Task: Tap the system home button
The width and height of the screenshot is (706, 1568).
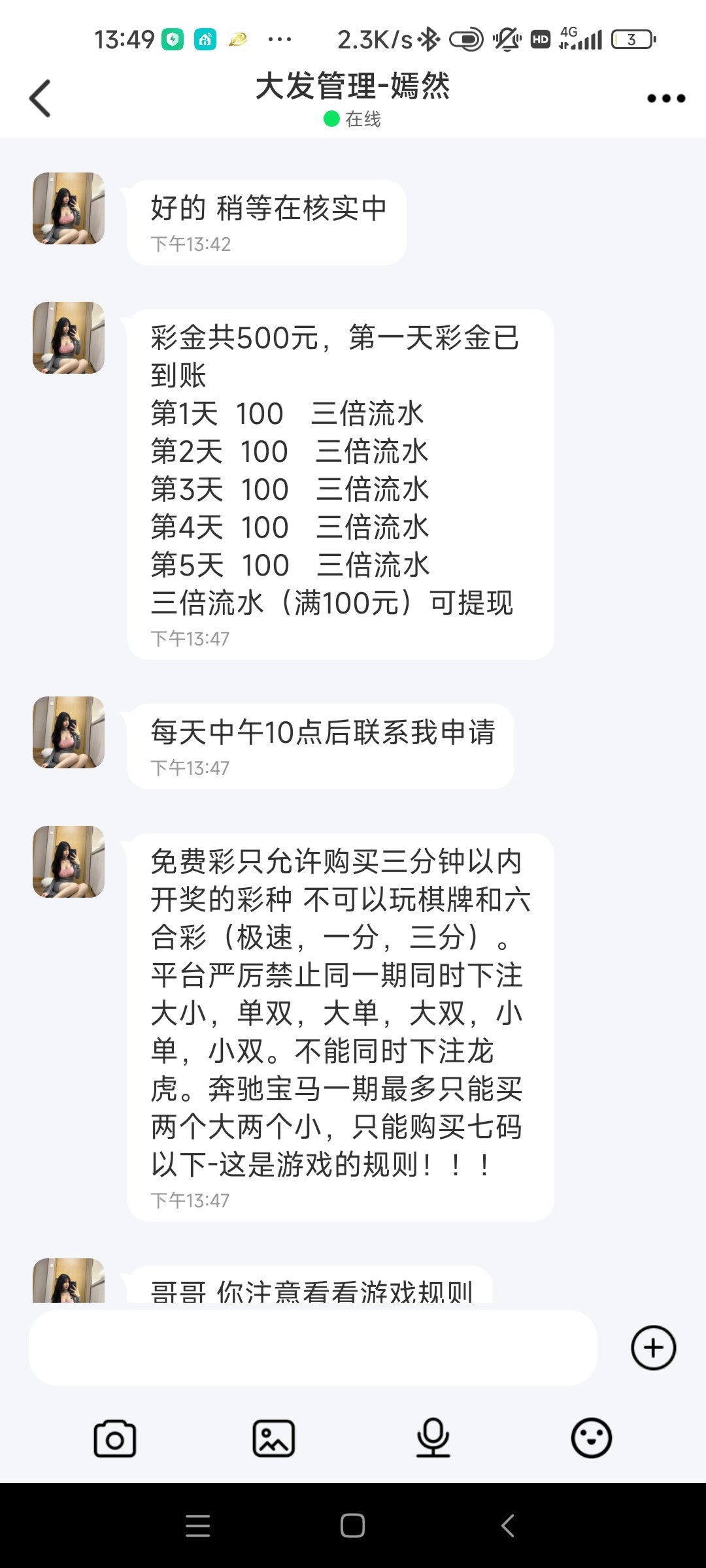Action: [352, 1526]
